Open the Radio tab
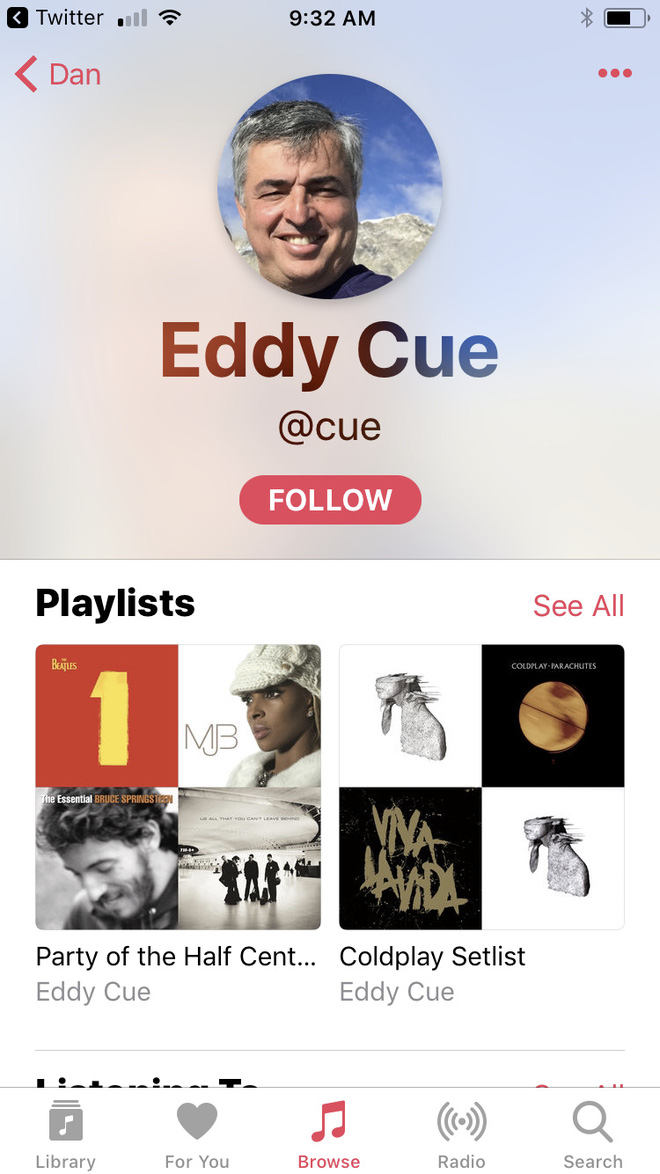Image resolution: width=660 pixels, height=1174 pixels. coord(461,1134)
